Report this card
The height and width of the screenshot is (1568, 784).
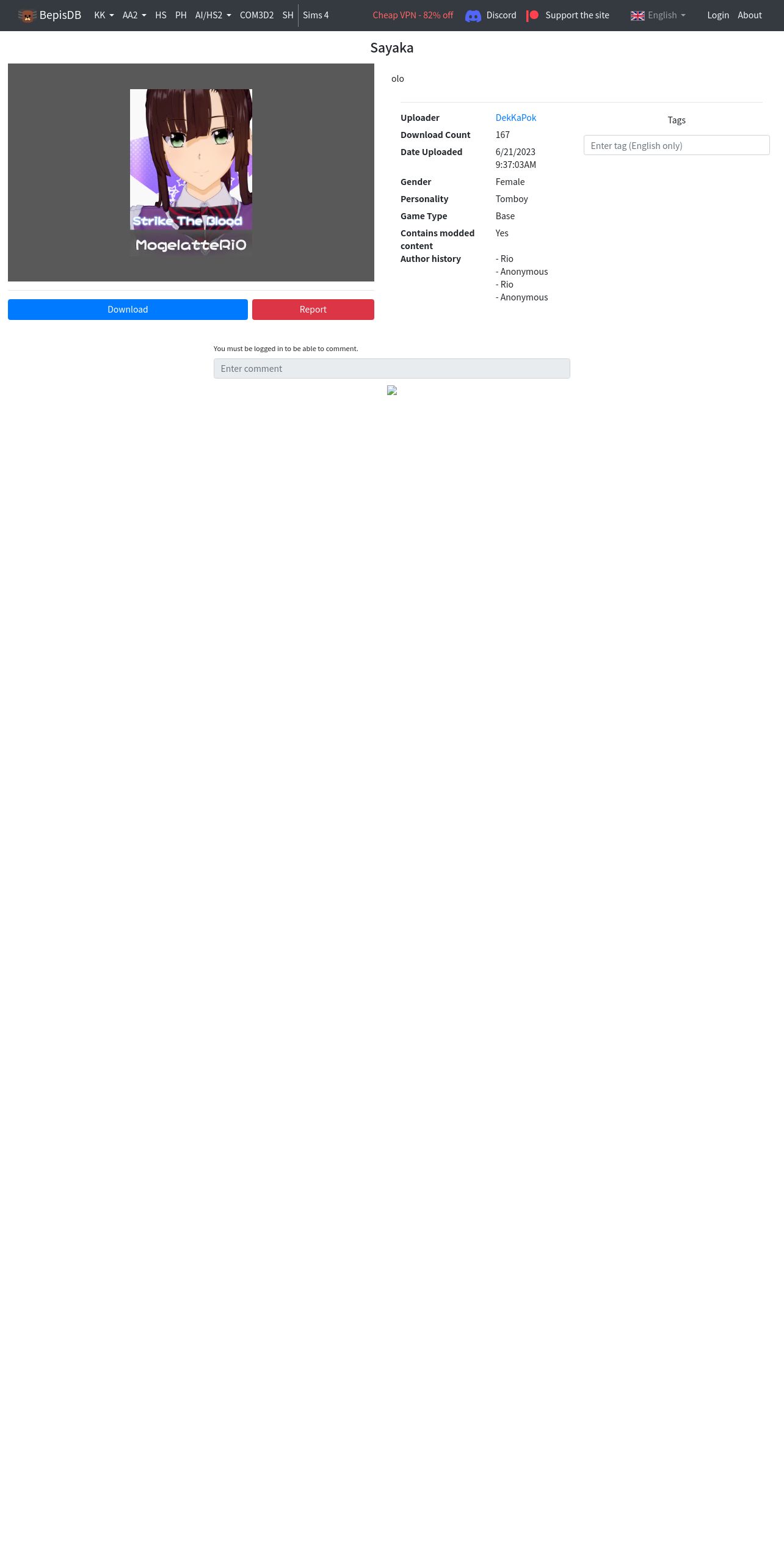point(313,310)
